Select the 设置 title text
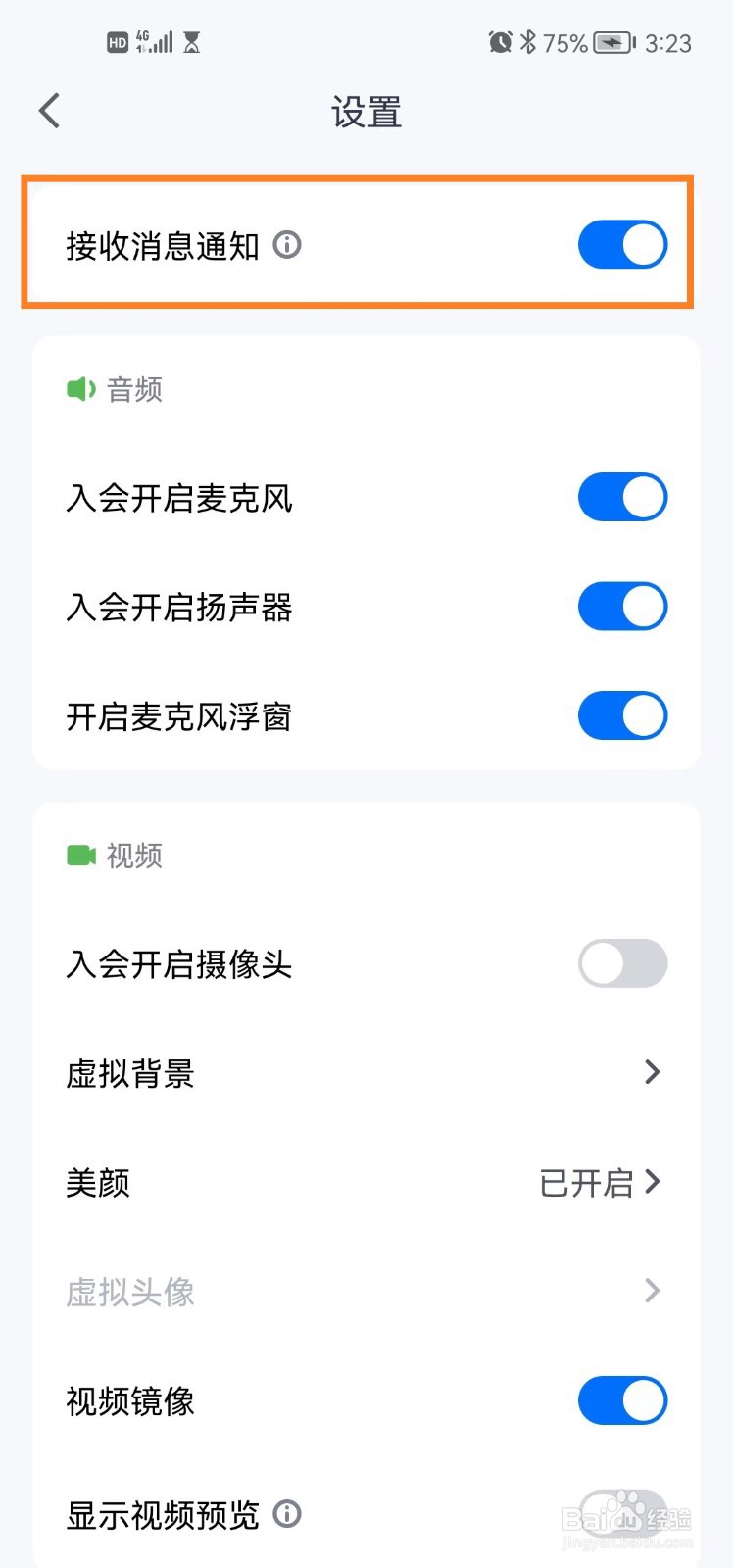This screenshot has height=1568, width=733. (x=366, y=113)
